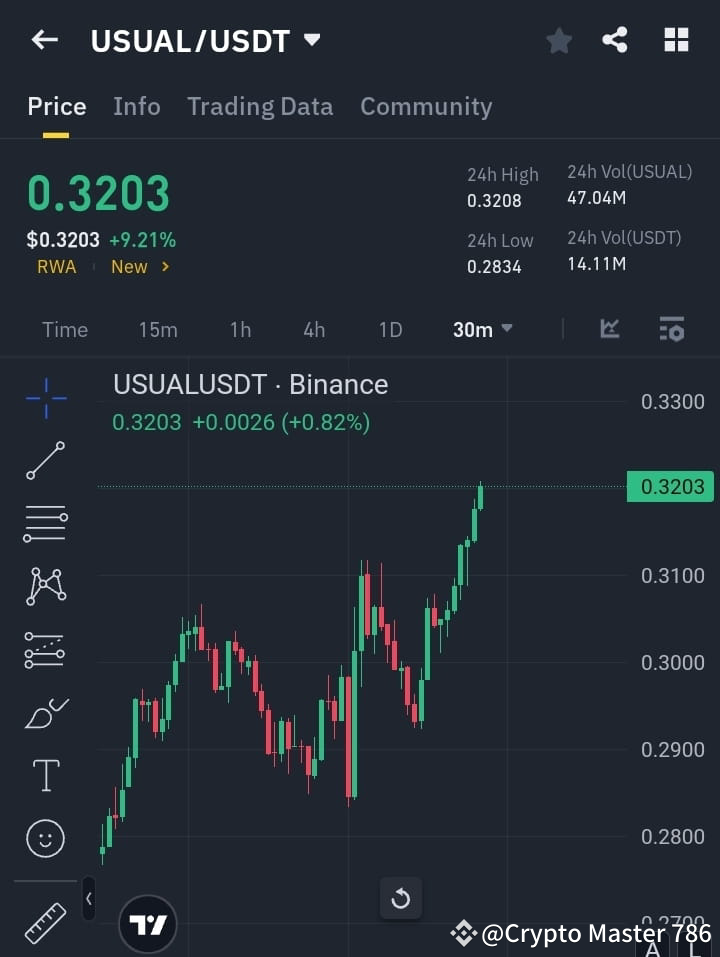
Task: Collapse the drawing tools sidebar
Action: click(x=88, y=898)
